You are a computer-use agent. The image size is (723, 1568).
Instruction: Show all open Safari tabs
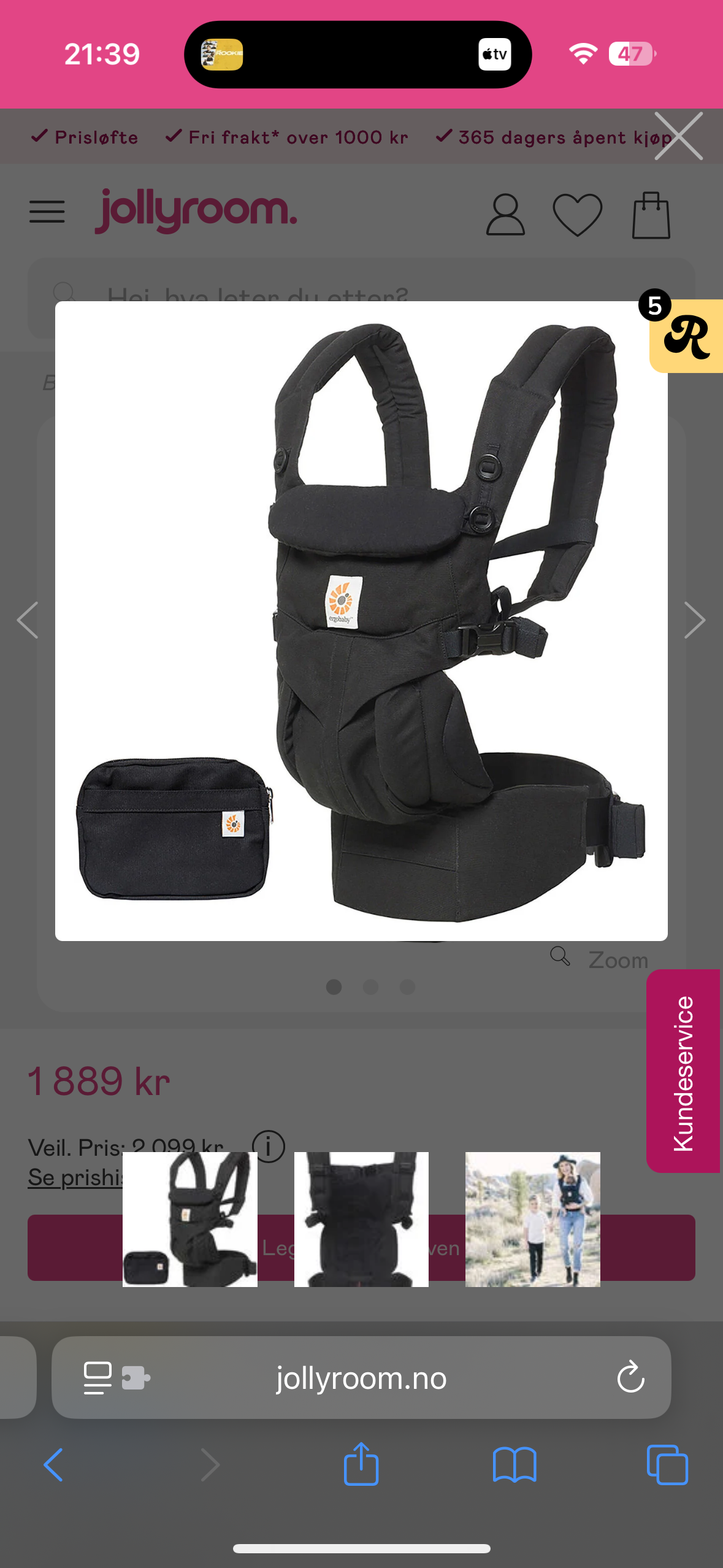[x=667, y=1465]
